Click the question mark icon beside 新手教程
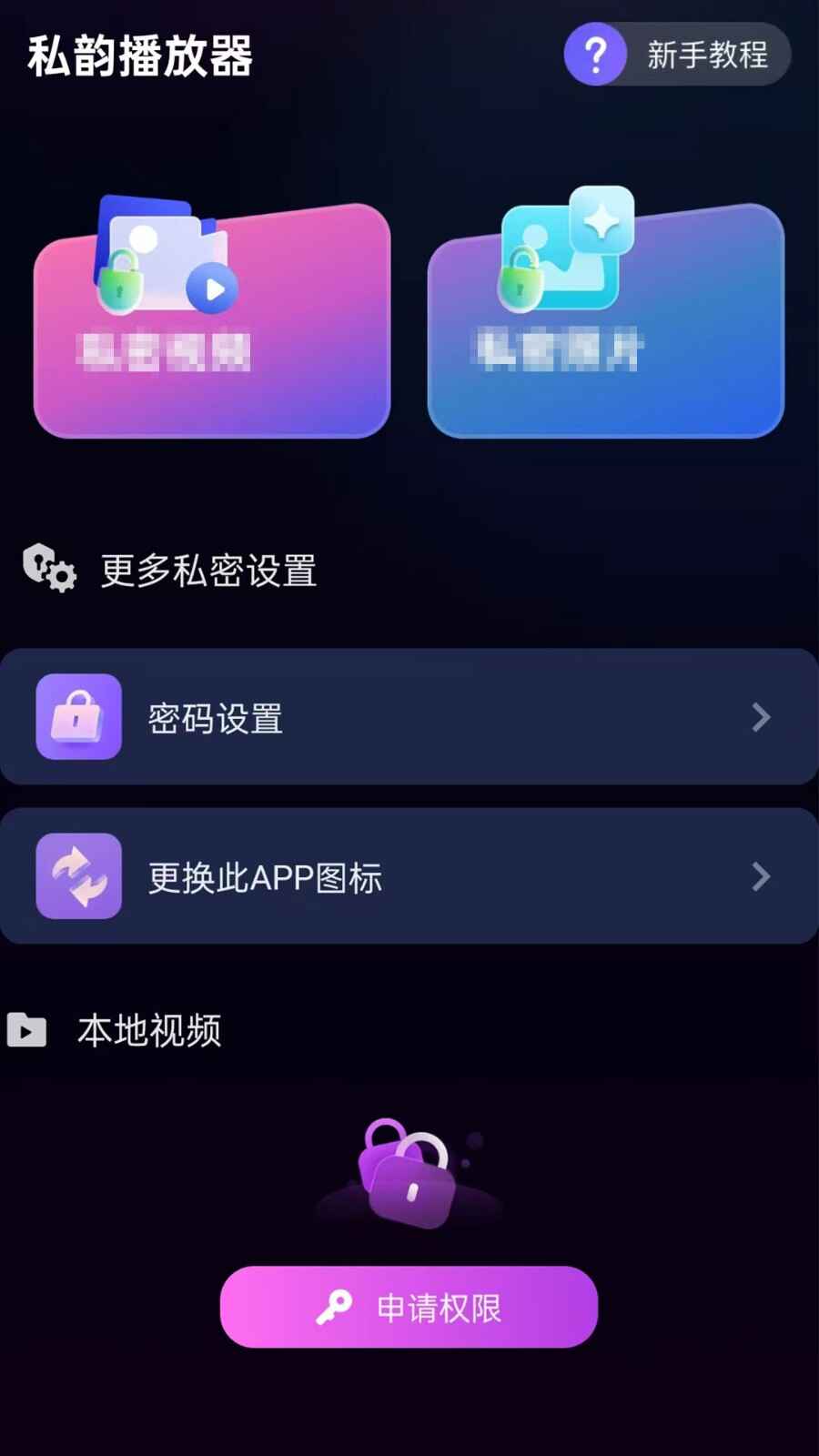 [595, 55]
